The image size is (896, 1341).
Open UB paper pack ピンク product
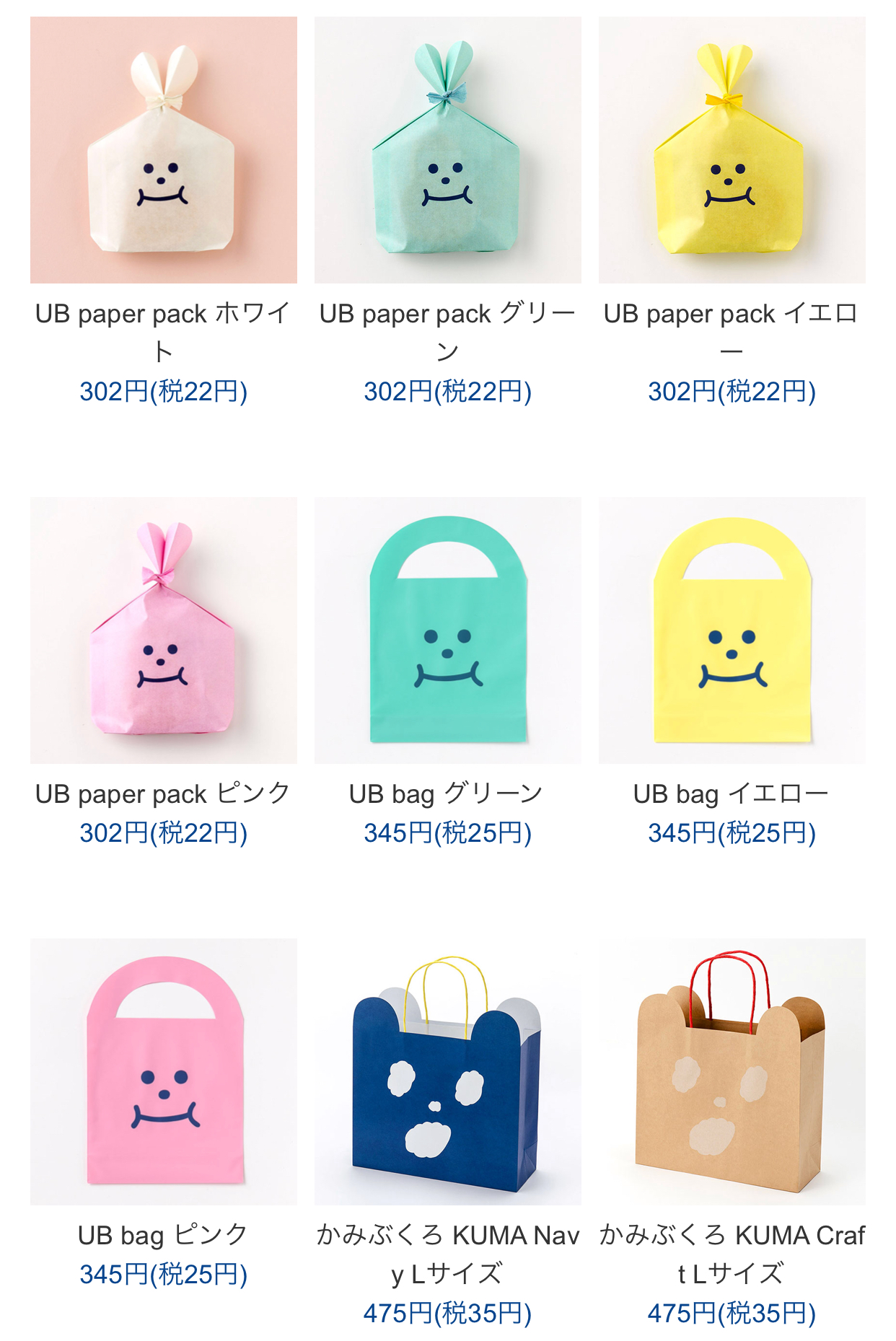click(x=164, y=630)
